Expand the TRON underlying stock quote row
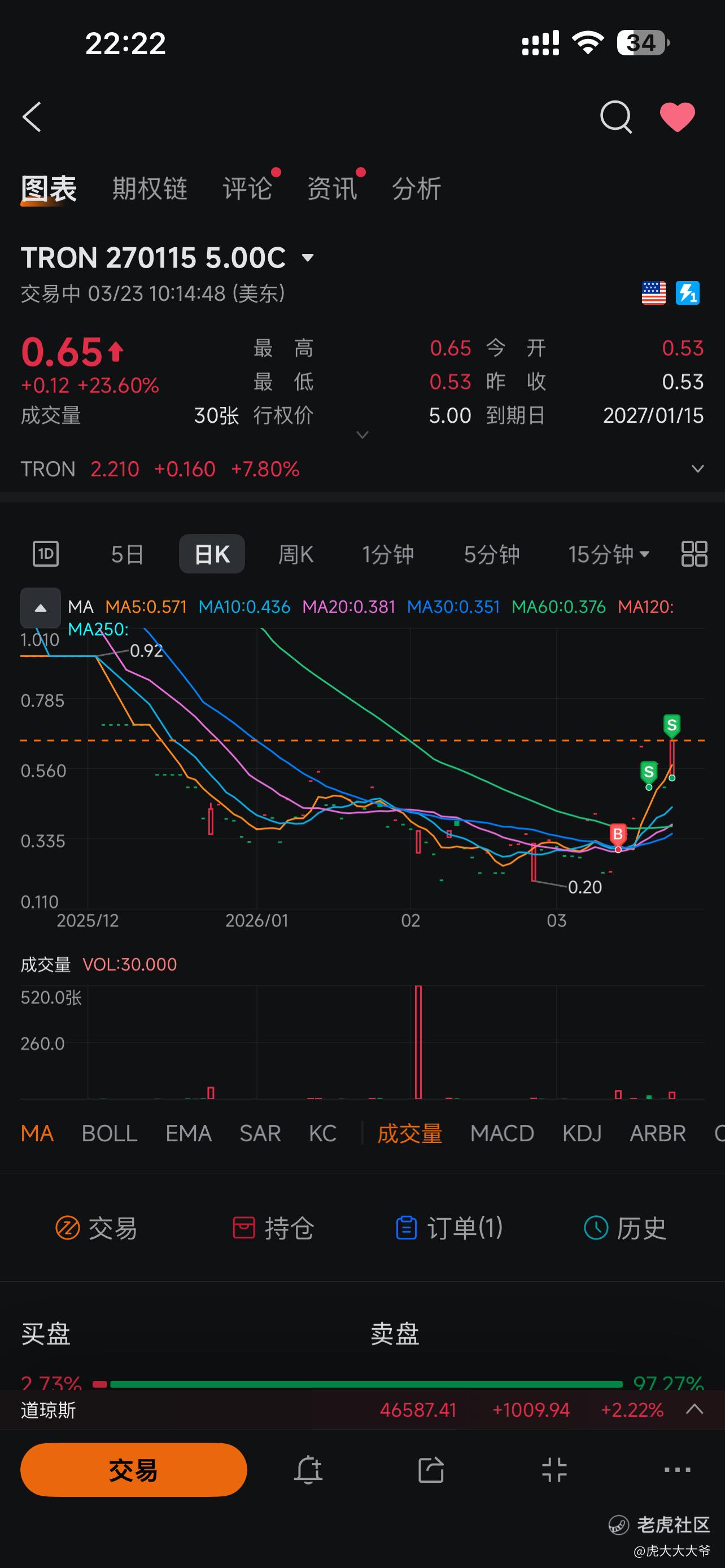This screenshot has width=725, height=1568. click(697, 468)
